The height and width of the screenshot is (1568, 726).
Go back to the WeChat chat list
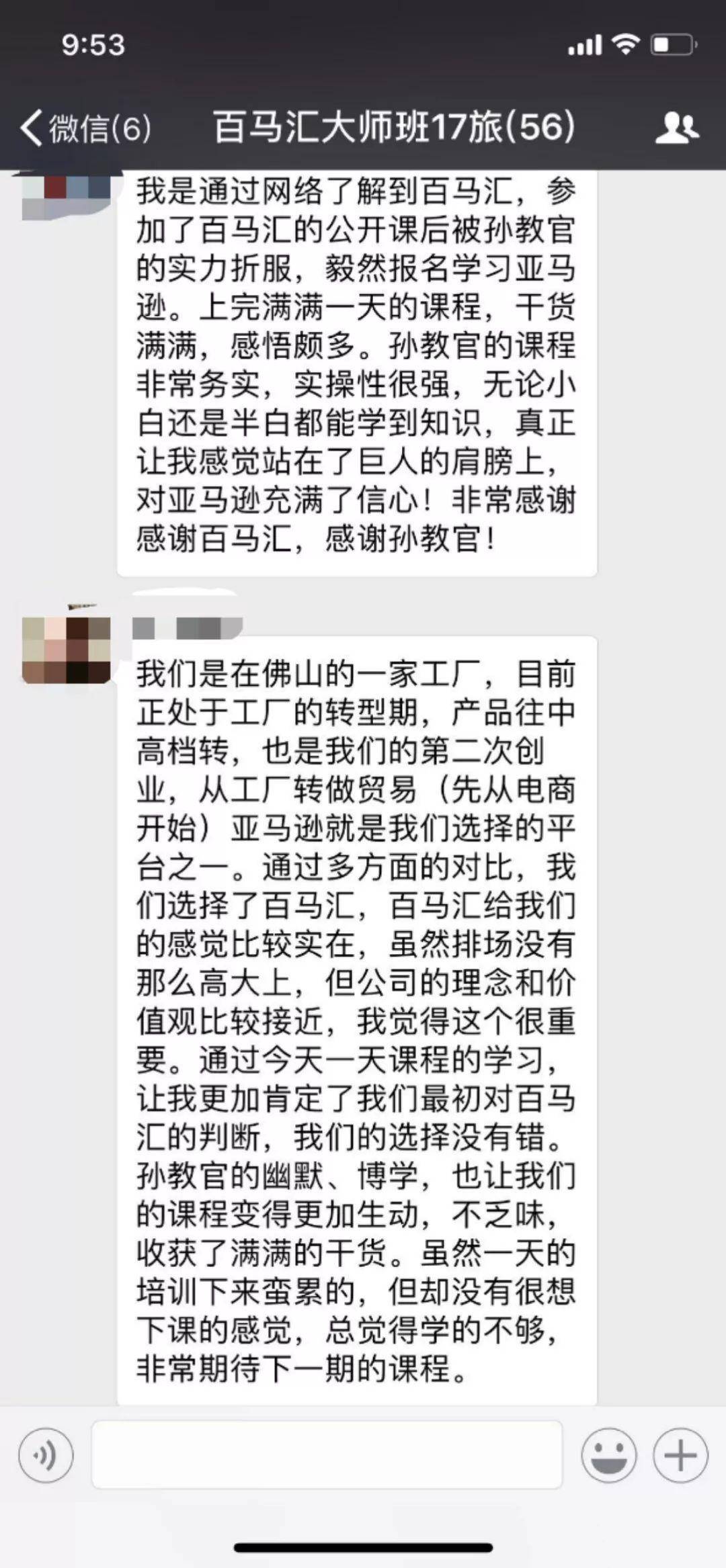(x=84, y=128)
